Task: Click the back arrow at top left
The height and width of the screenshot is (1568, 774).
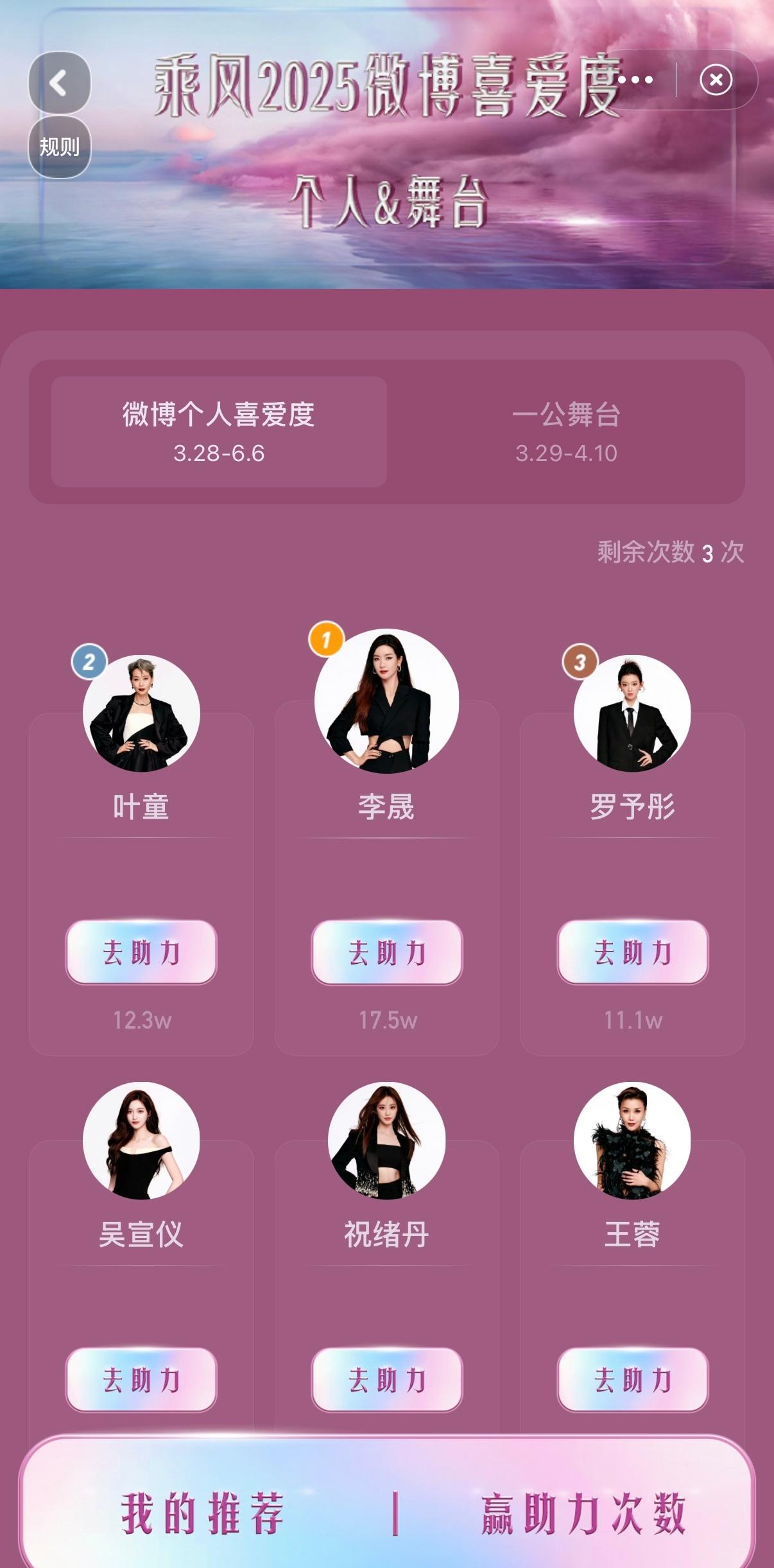Action: 59,80
